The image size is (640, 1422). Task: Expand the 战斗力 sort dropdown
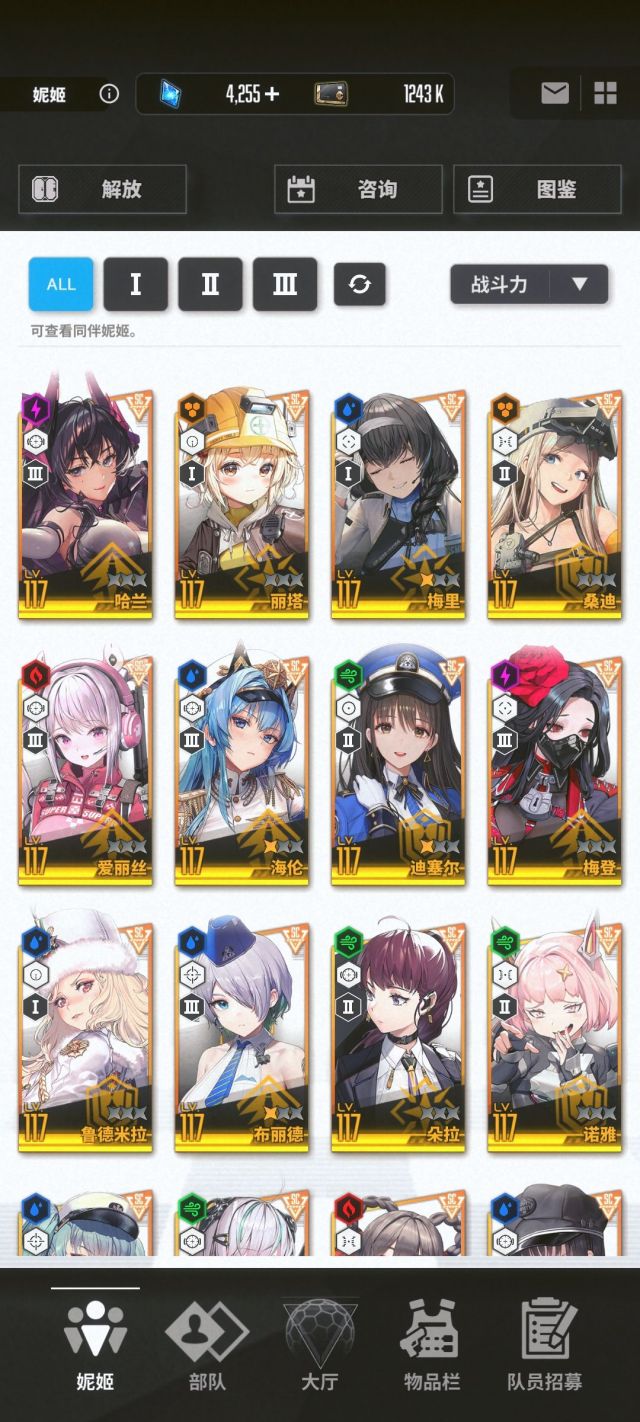529,284
